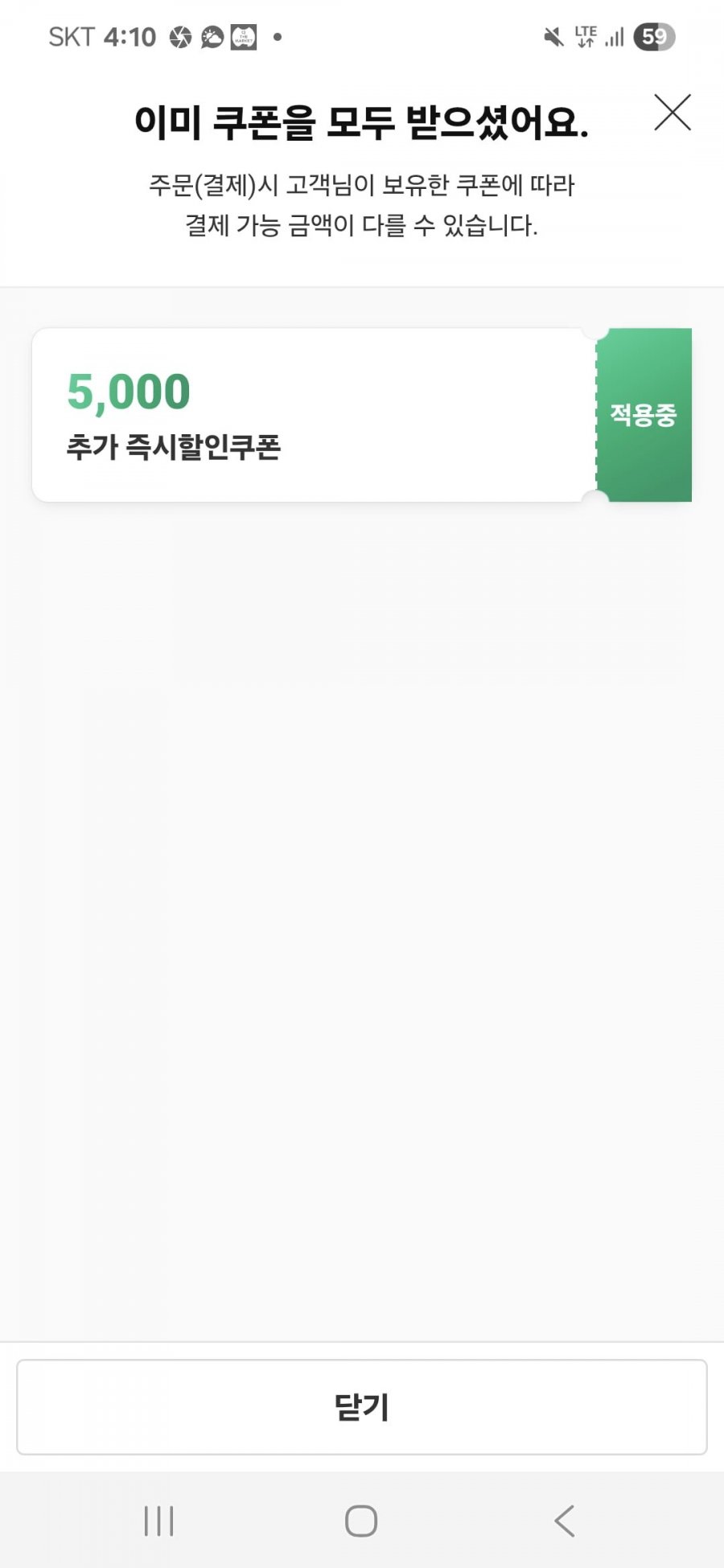Tap the 적용중 coupon tab

tap(644, 415)
